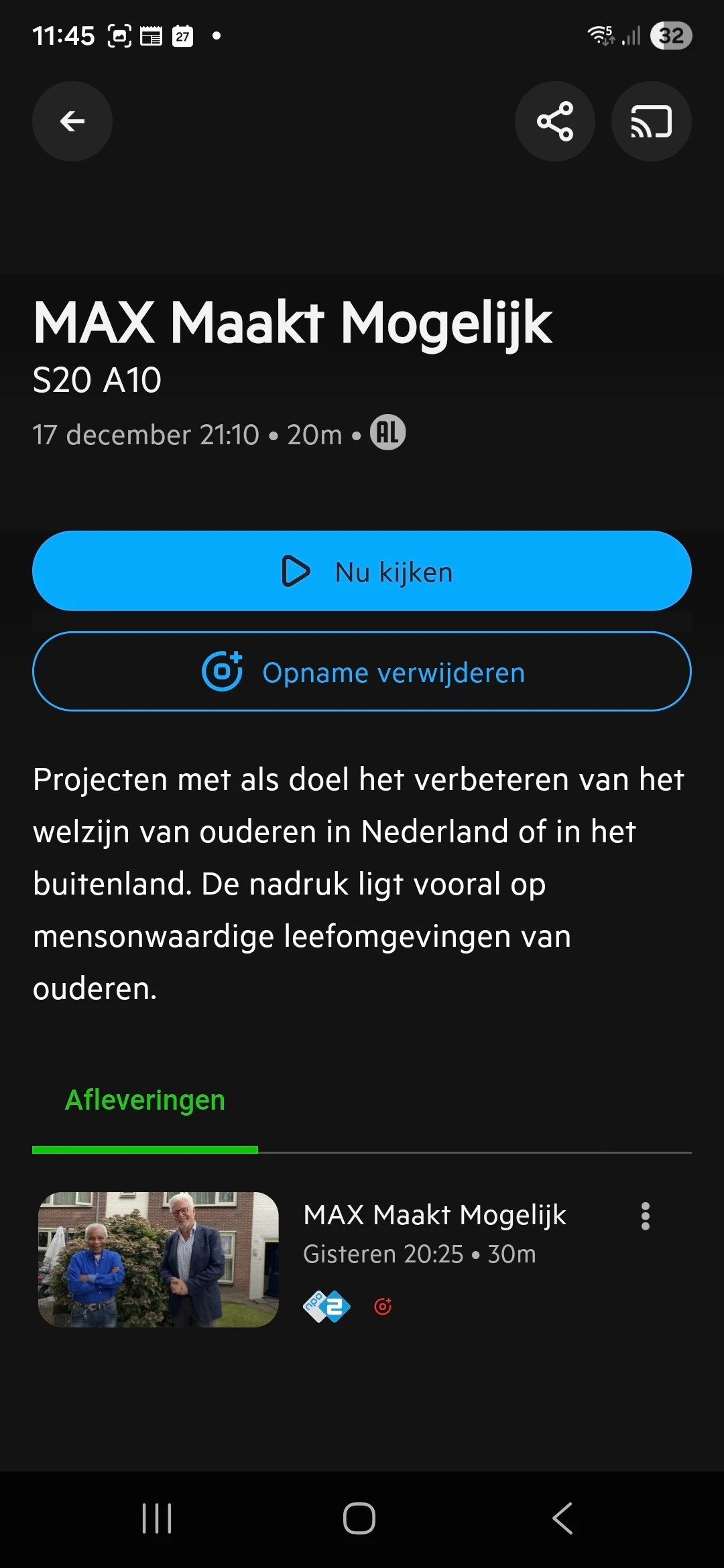Share MAX Maakt Mogelijk episode

click(x=554, y=121)
